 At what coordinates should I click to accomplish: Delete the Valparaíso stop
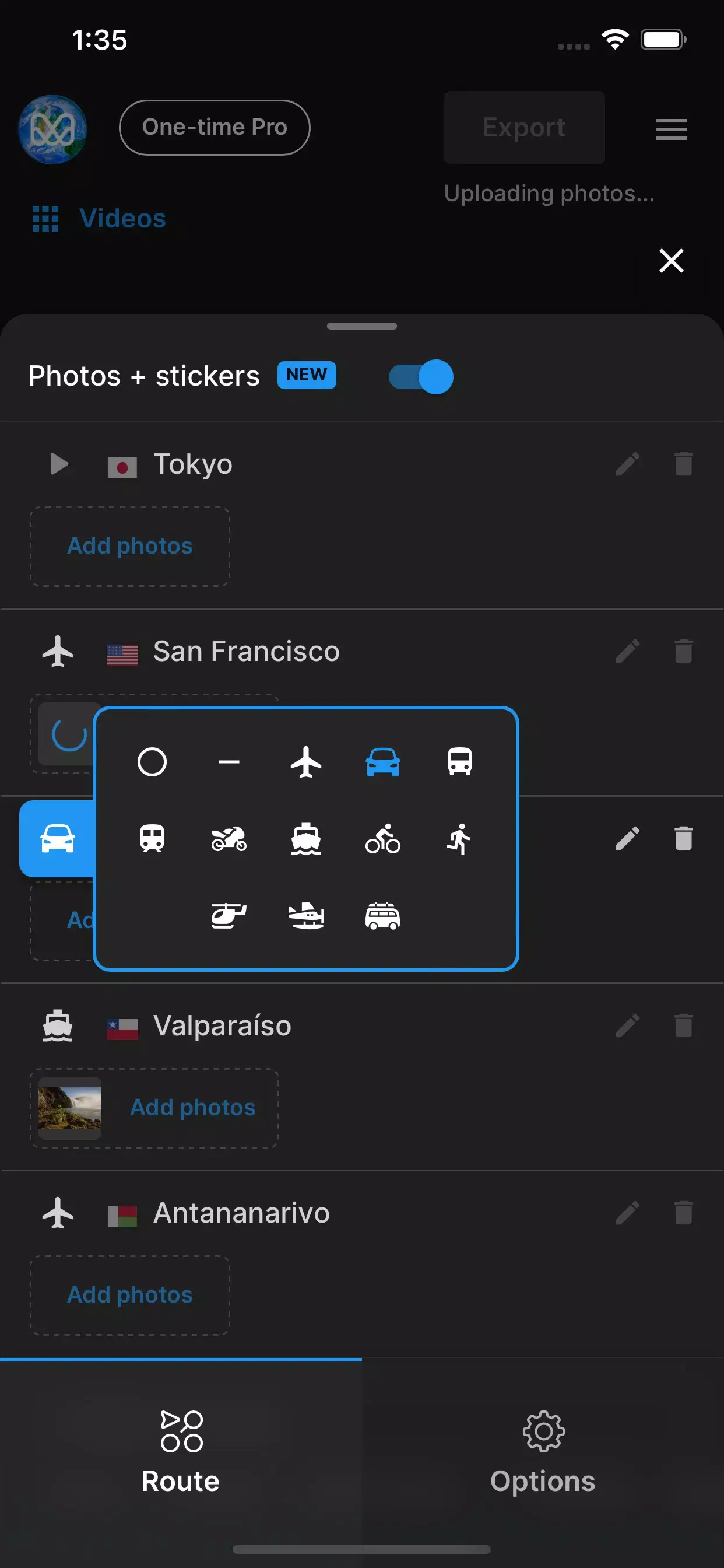(683, 1025)
